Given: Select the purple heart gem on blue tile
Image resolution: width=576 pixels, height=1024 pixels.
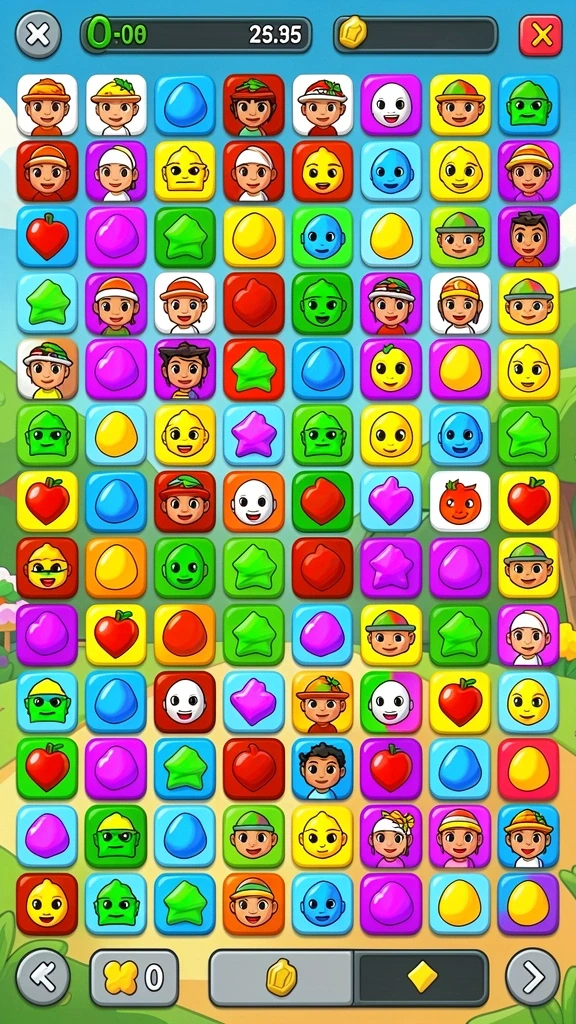Looking at the screenshot, I should point(391,501).
